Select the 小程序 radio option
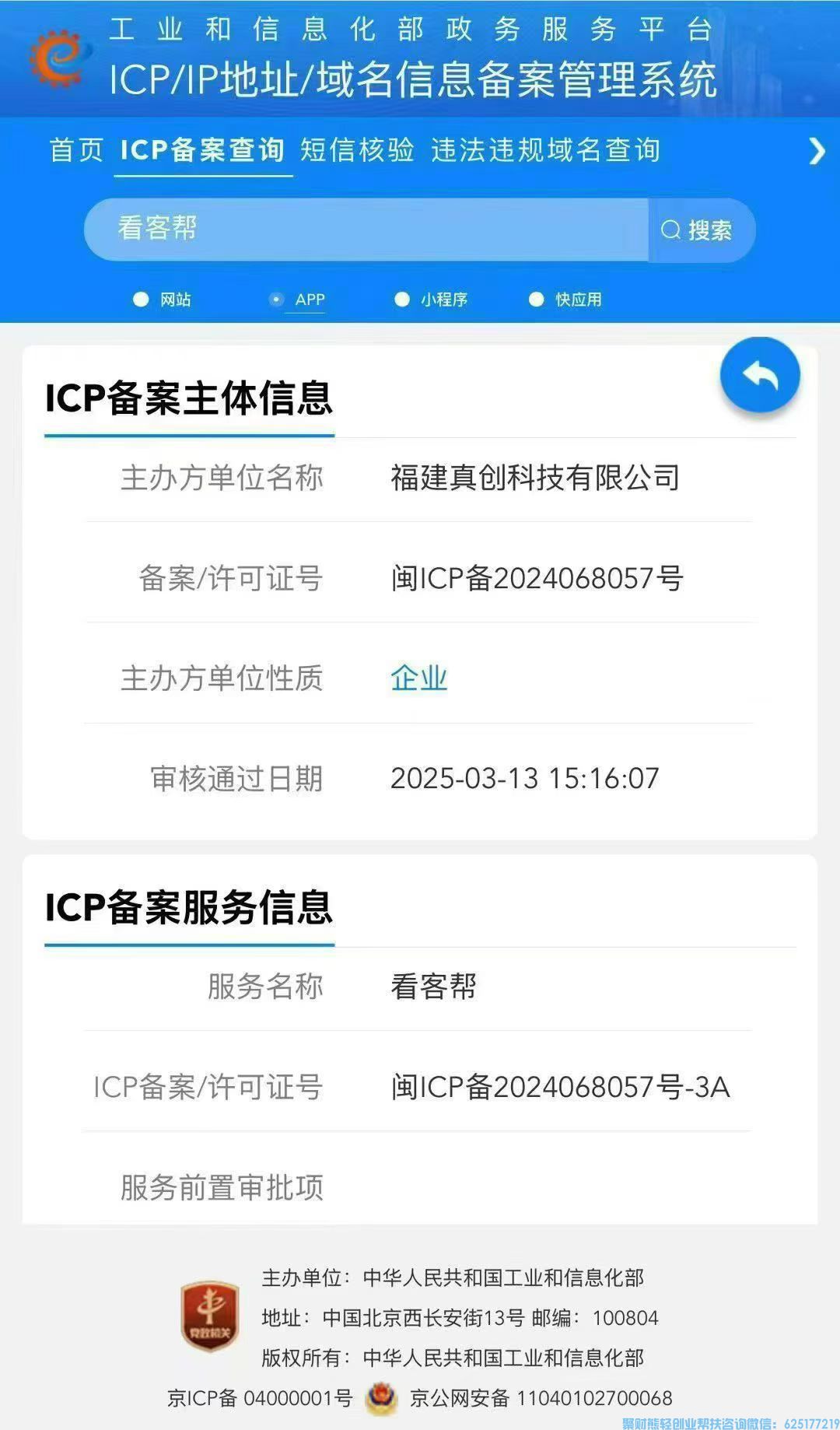Screen dimensions: 840x1430 (x=401, y=300)
